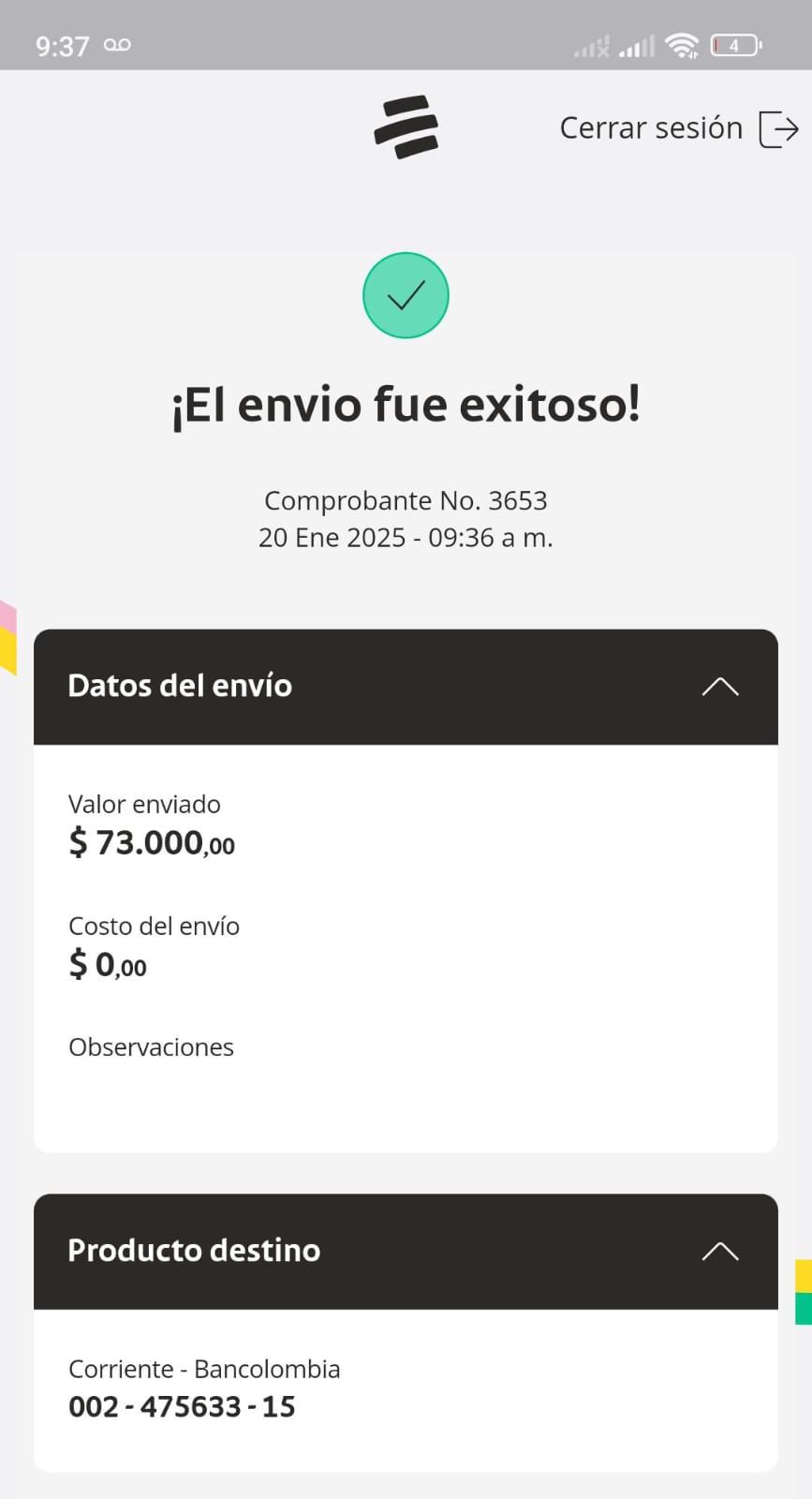The width and height of the screenshot is (812, 1499).
Task: Collapse the Datos del envío section
Action: 719,687
